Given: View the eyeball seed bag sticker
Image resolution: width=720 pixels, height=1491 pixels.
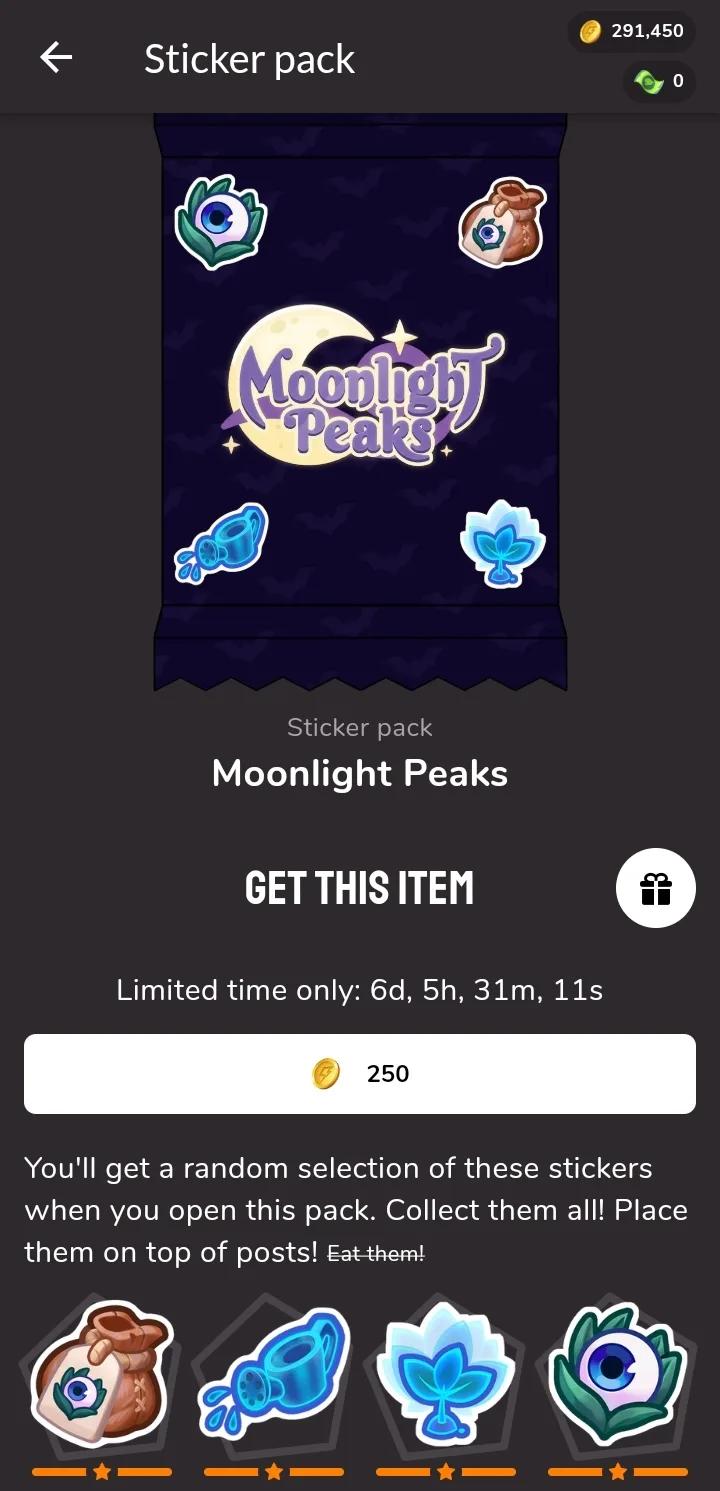Looking at the screenshot, I should point(101,1375).
